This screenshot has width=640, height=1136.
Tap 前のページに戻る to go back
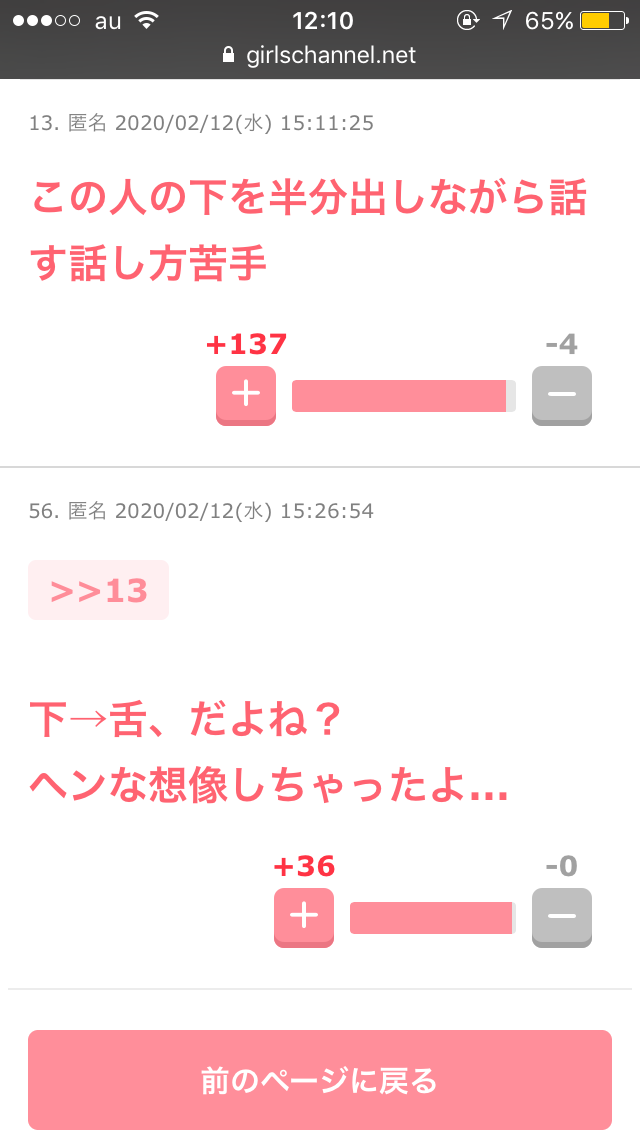pyautogui.click(x=320, y=1080)
